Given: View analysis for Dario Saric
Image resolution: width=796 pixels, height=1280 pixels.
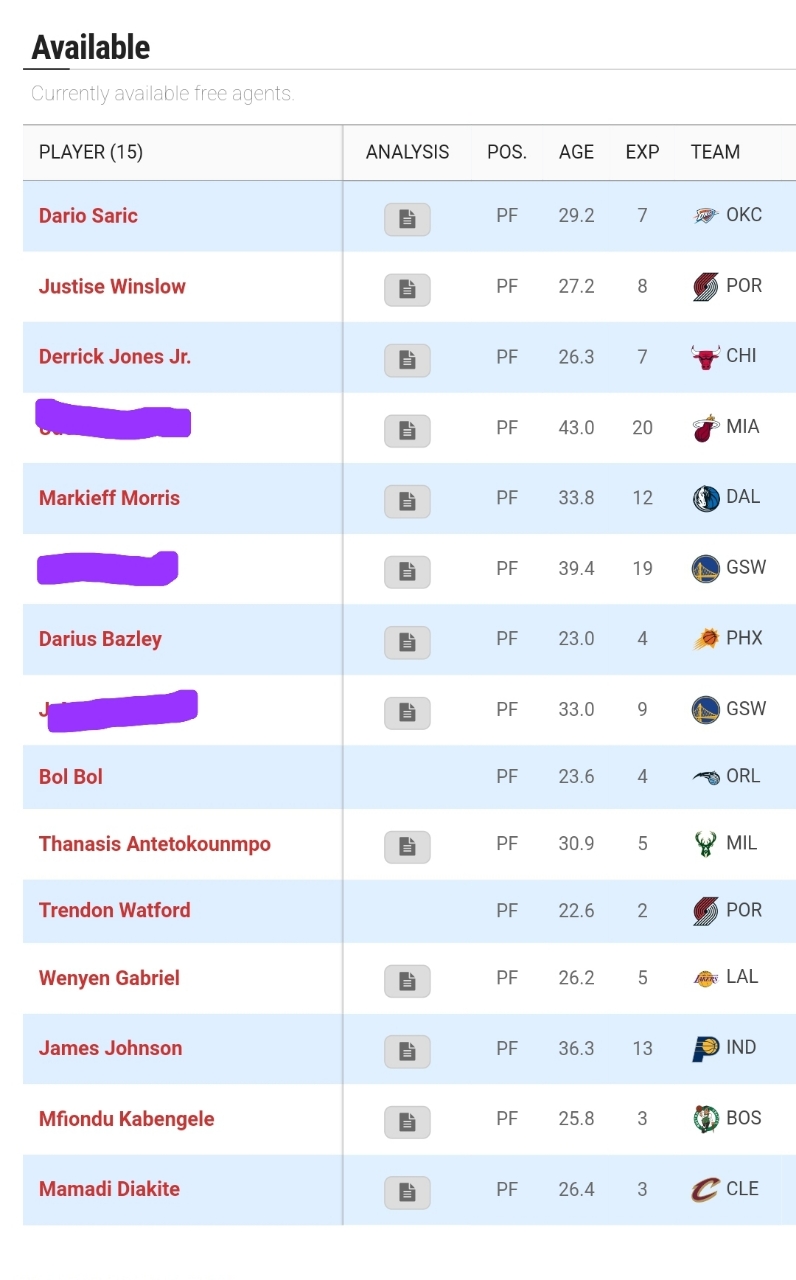Looking at the screenshot, I should point(407,219).
